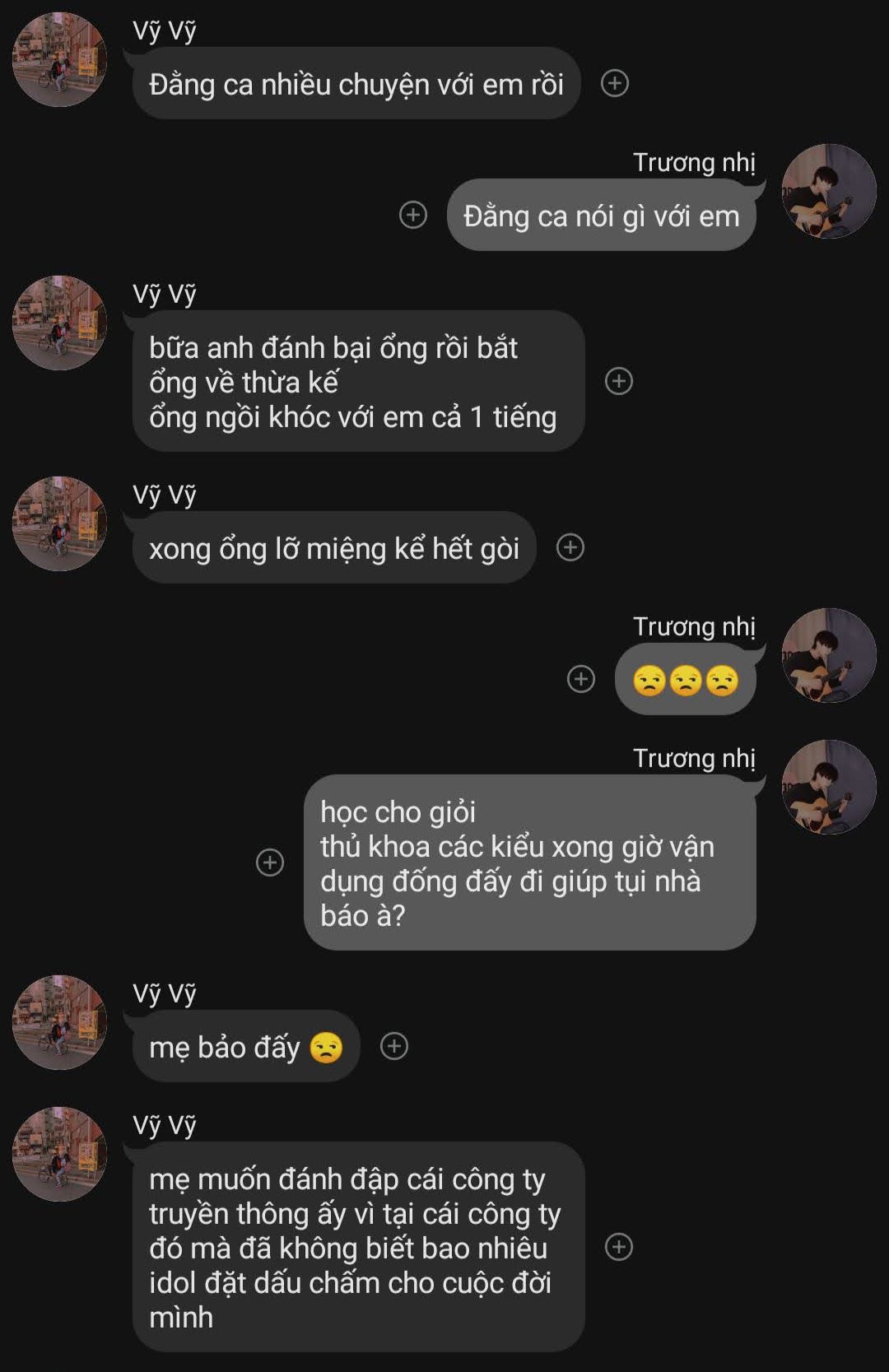Screen dimensions: 889x1372
Task: Tap plus beside the three-emoji message
Action: tap(581, 679)
